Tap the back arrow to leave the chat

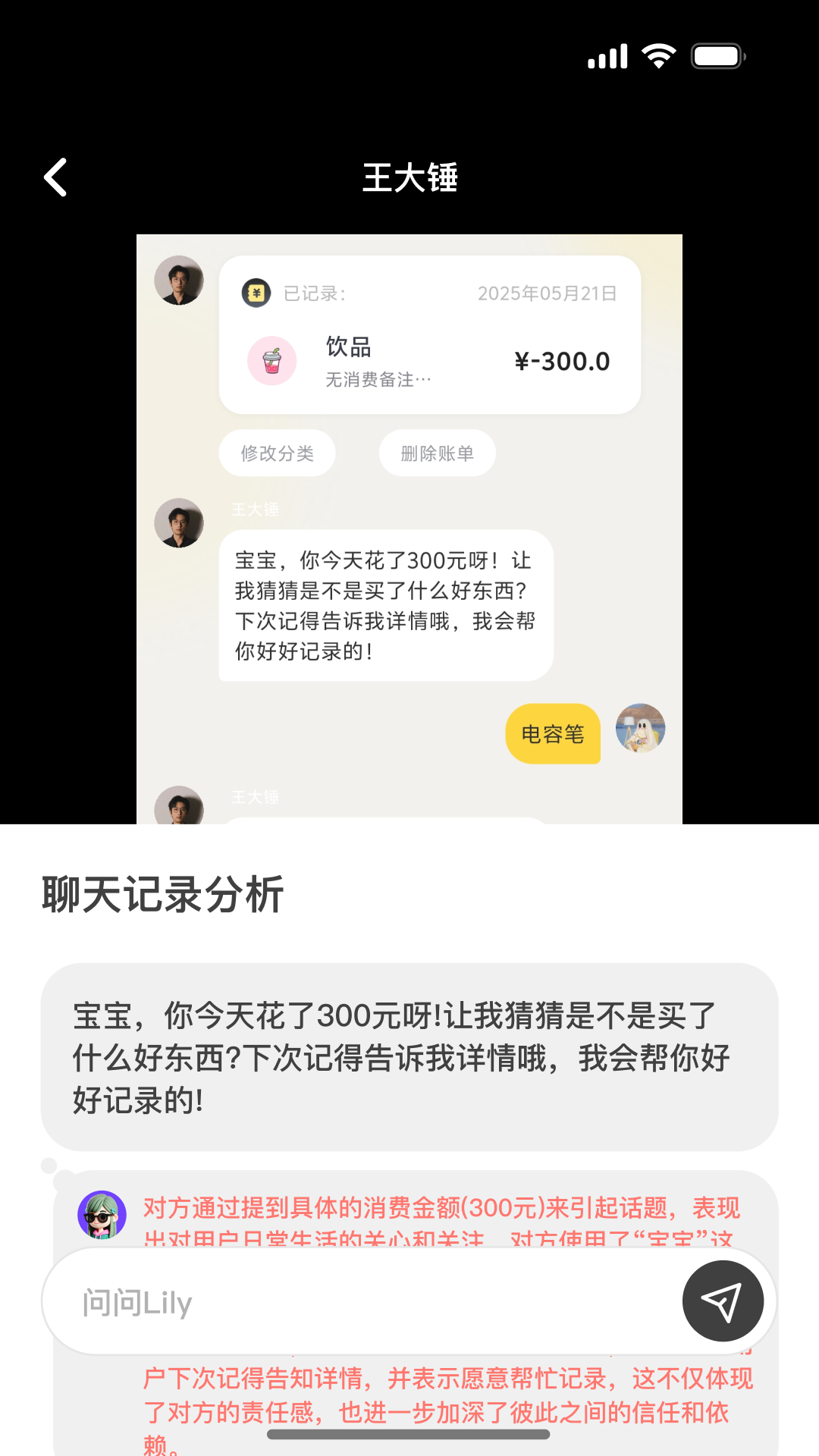tap(55, 177)
